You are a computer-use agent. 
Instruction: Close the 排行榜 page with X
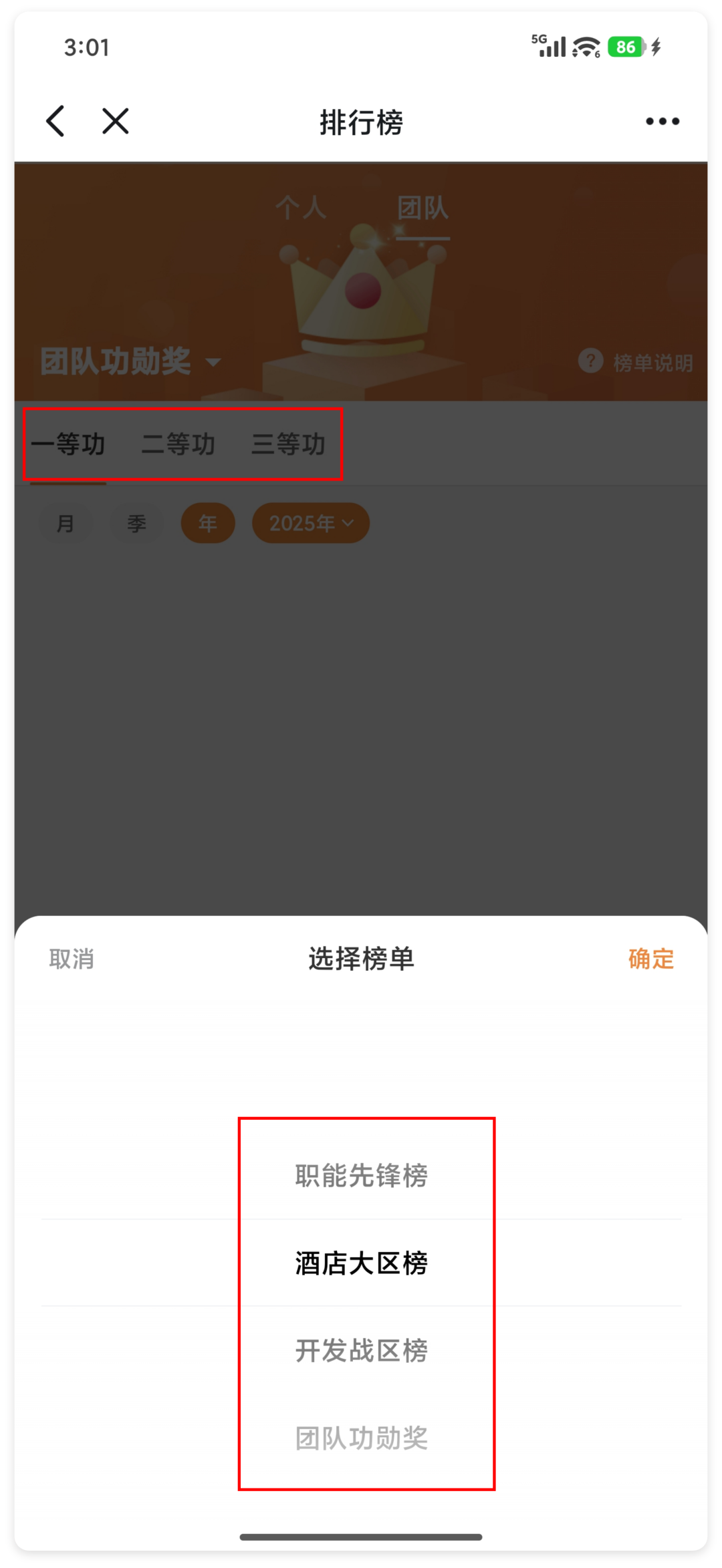pyautogui.click(x=116, y=122)
